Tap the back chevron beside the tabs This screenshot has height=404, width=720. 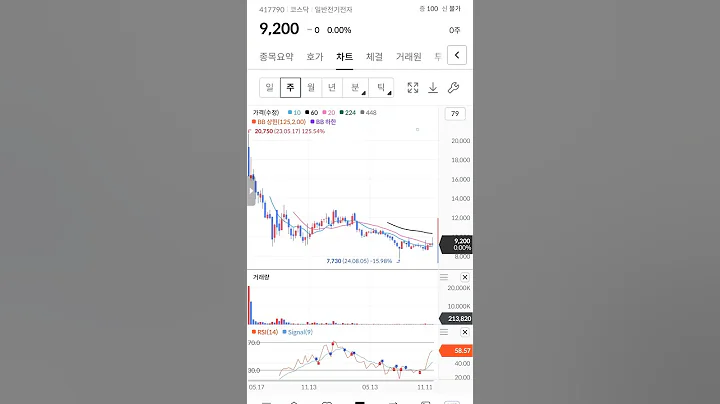coord(457,56)
